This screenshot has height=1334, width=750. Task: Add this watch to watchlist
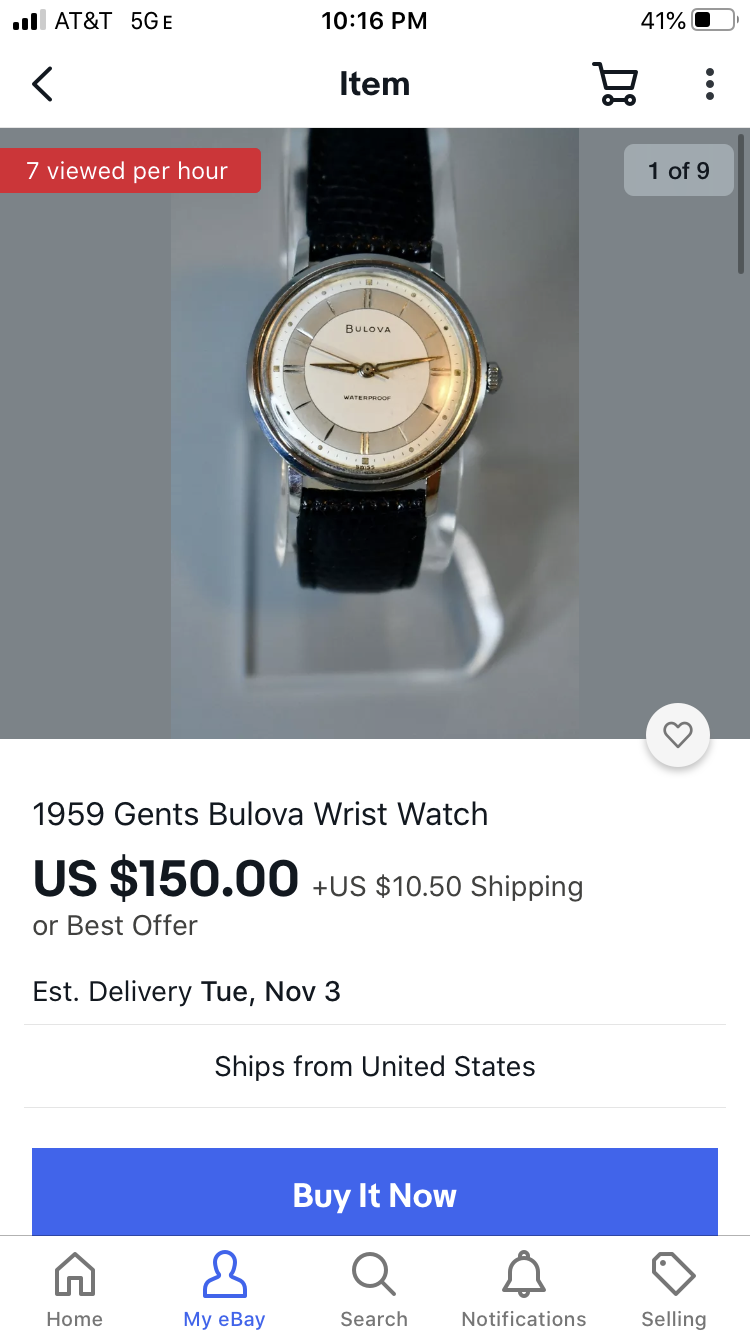coord(678,736)
